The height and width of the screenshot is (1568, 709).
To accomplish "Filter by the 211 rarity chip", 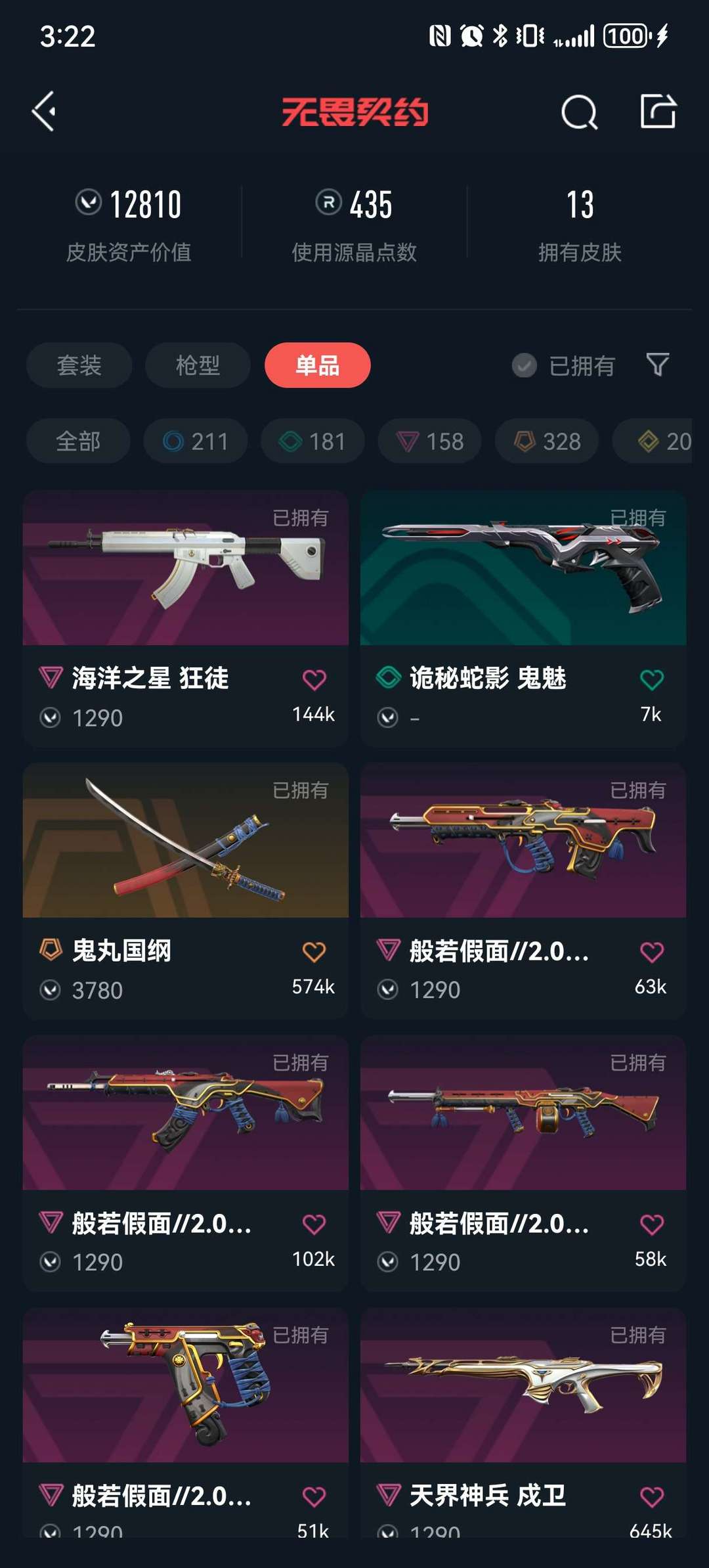I will click(x=196, y=441).
